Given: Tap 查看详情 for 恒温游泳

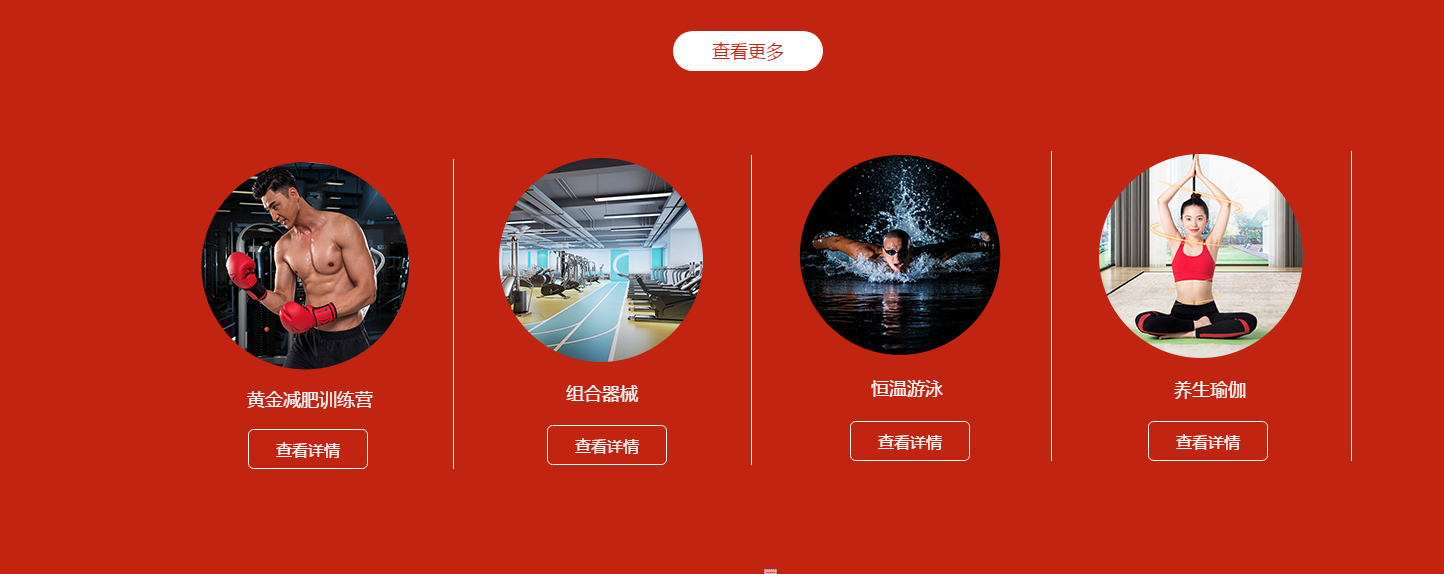Looking at the screenshot, I should (909, 441).
